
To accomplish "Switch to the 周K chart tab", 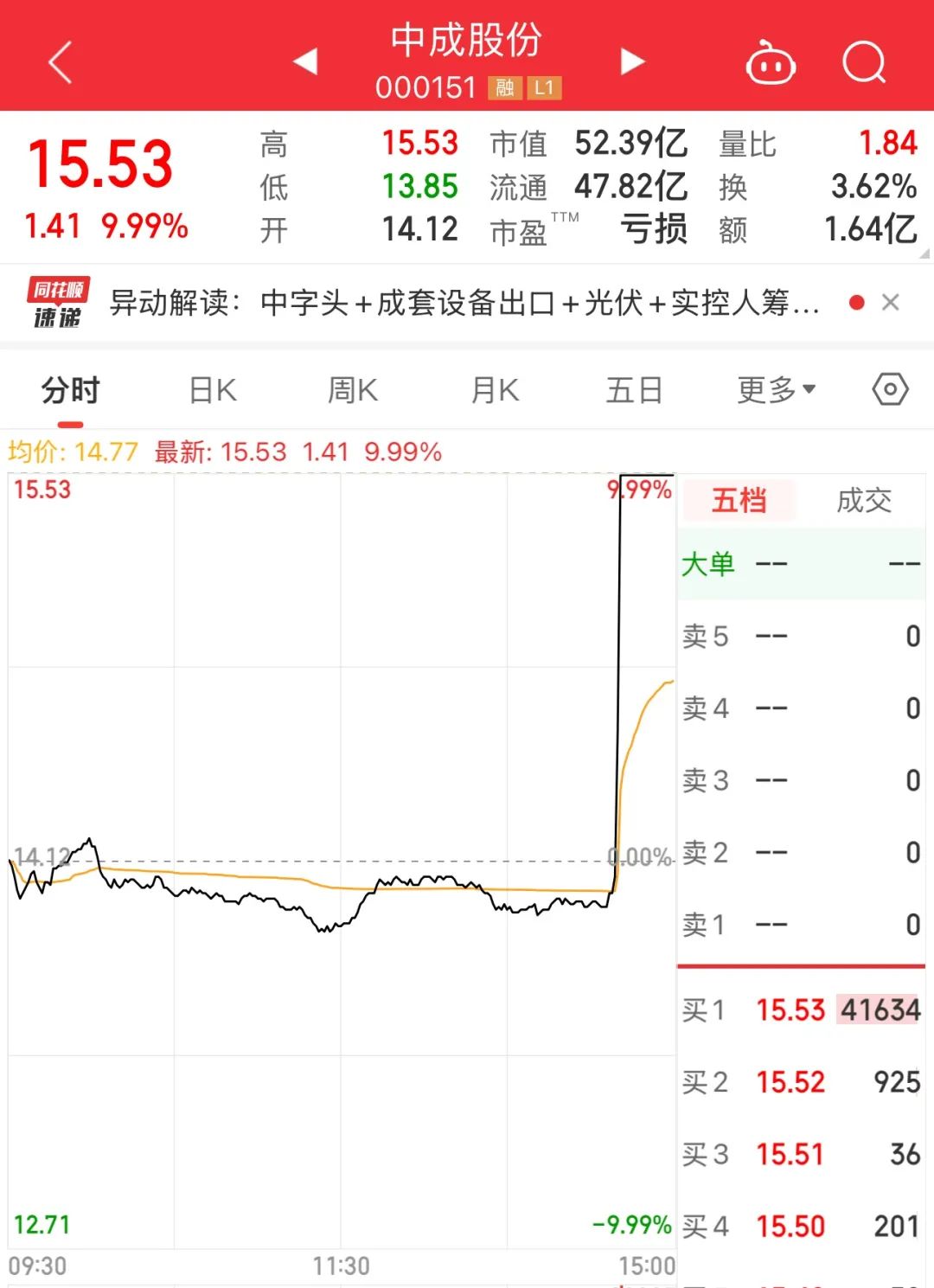I will click(x=352, y=391).
